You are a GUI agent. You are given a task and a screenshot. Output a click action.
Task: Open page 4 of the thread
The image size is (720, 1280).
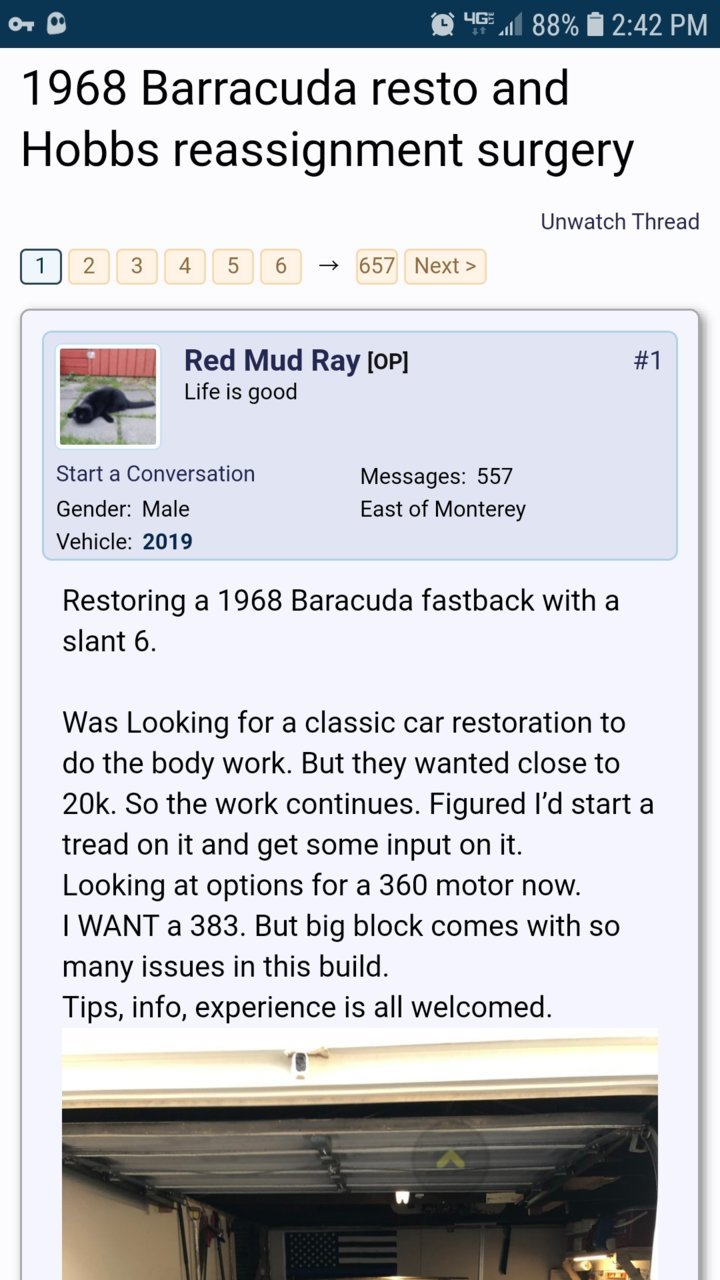(x=185, y=266)
